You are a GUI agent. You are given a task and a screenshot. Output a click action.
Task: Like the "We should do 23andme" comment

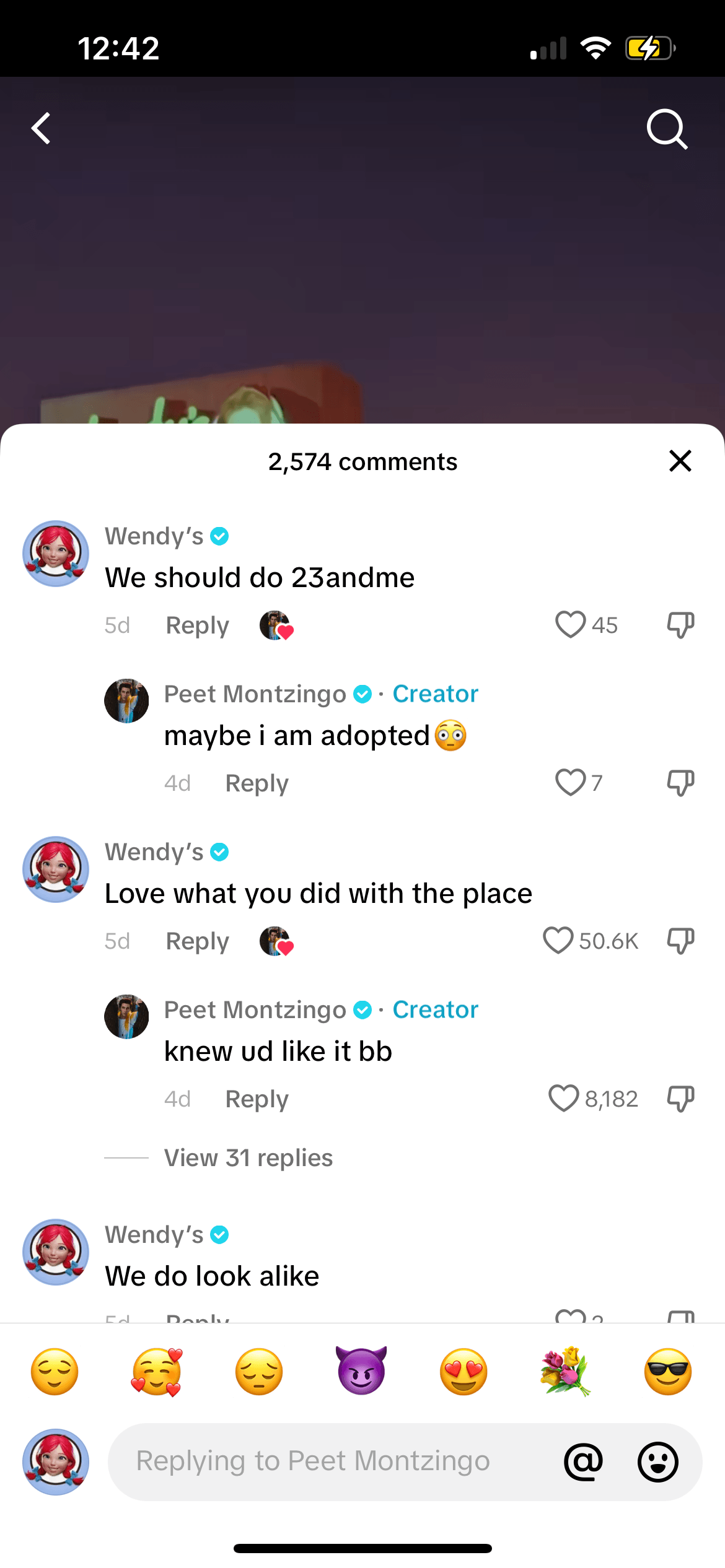coord(570,624)
